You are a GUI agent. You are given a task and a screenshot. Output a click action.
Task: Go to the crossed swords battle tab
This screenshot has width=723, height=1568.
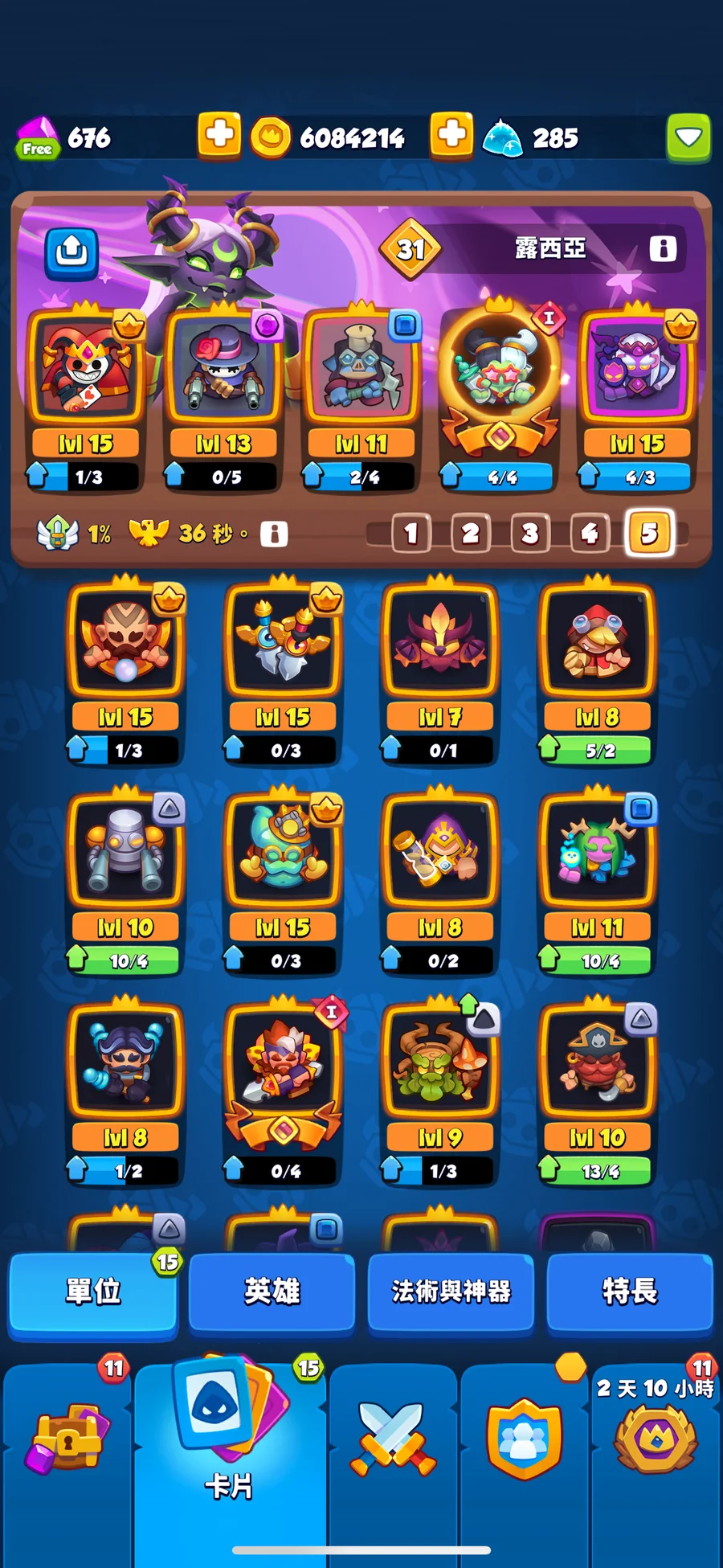pos(393,1440)
